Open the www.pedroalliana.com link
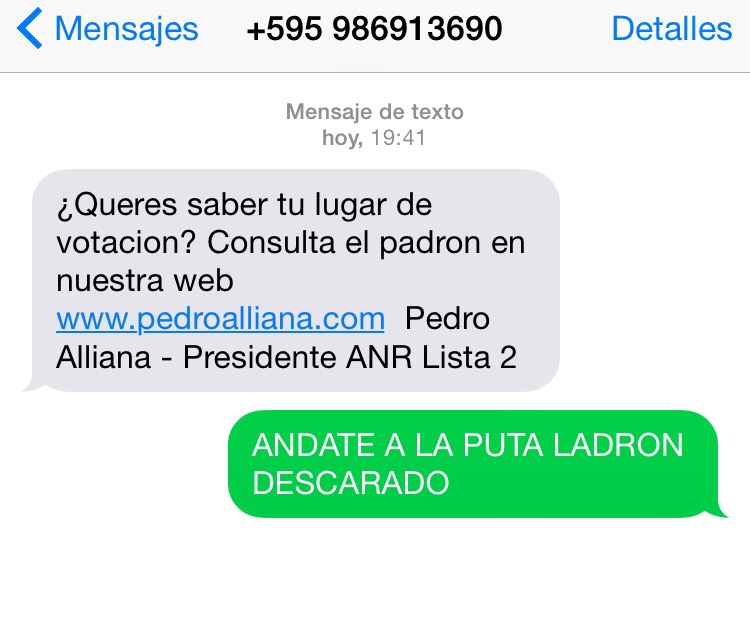 (x=220, y=319)
